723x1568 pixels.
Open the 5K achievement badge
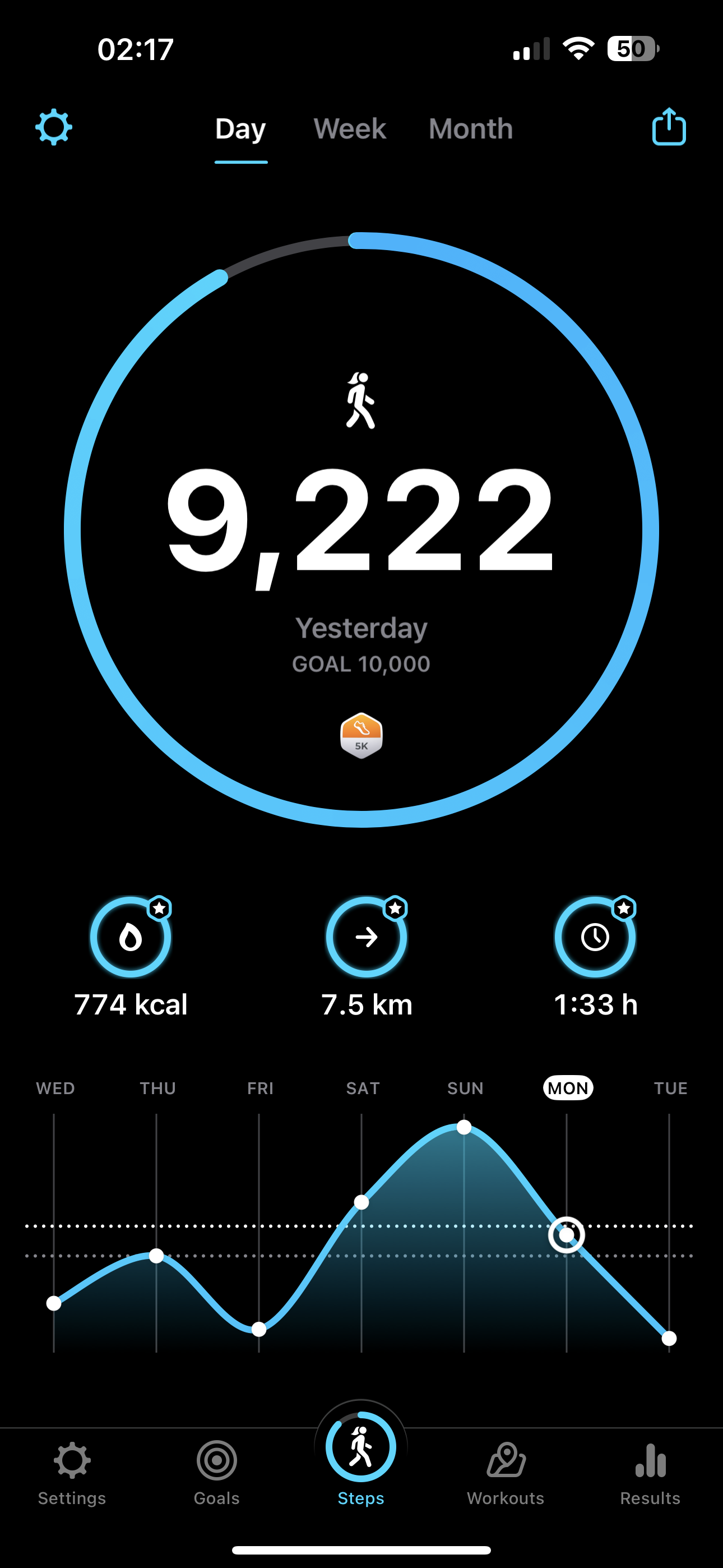pos(361,735)
